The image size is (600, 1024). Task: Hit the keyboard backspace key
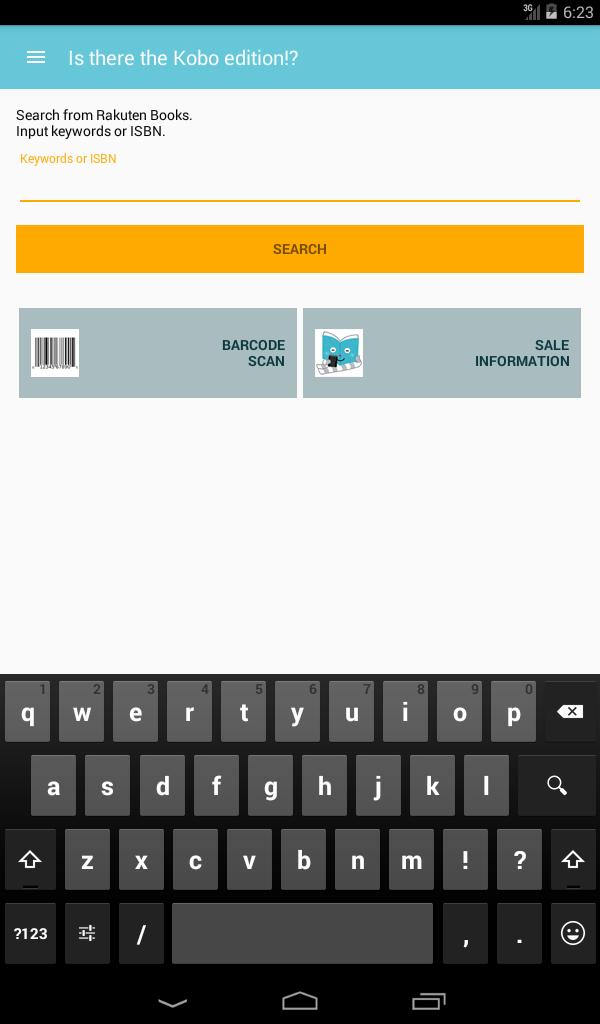571,712
